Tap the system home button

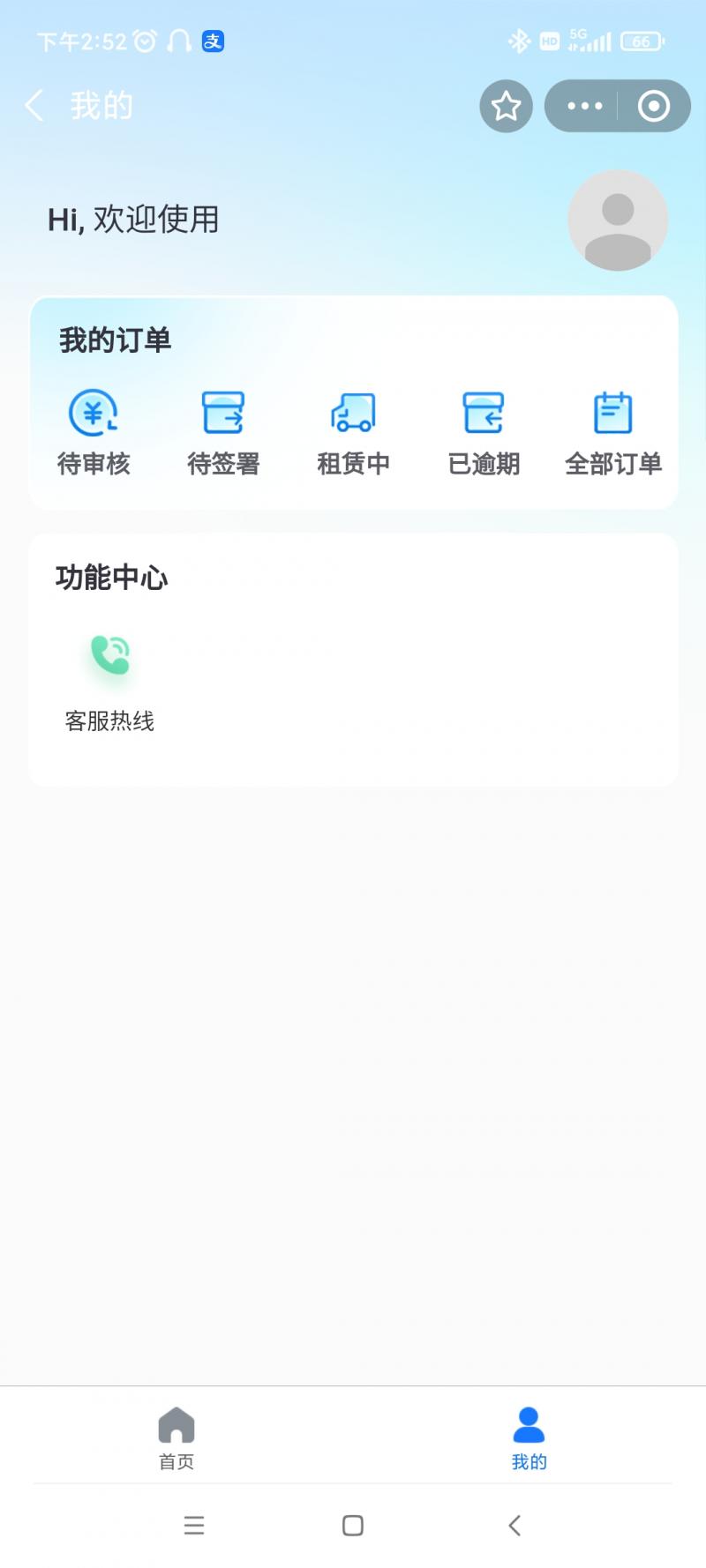pyautogui.click(x=353, y=1526)
